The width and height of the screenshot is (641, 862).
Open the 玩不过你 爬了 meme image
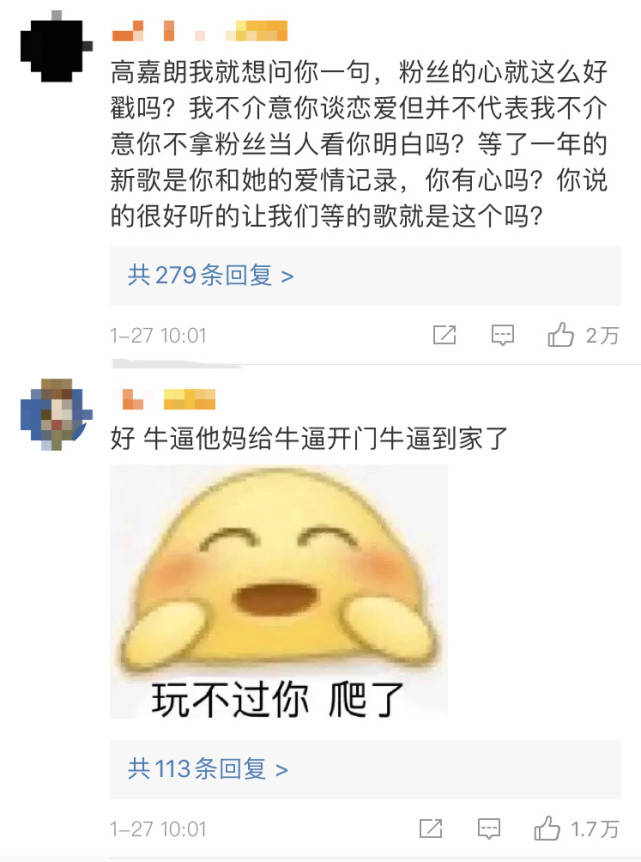279,592
